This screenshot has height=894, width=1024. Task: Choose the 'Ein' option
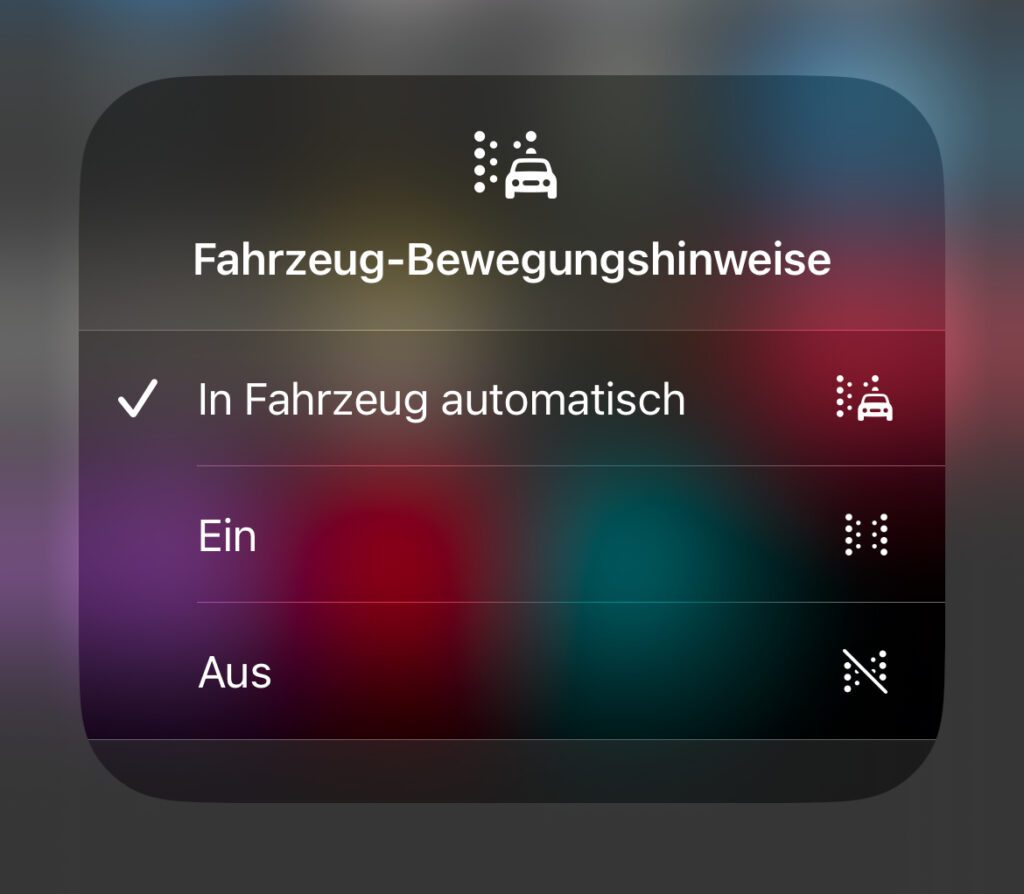(x=228, y=536)
